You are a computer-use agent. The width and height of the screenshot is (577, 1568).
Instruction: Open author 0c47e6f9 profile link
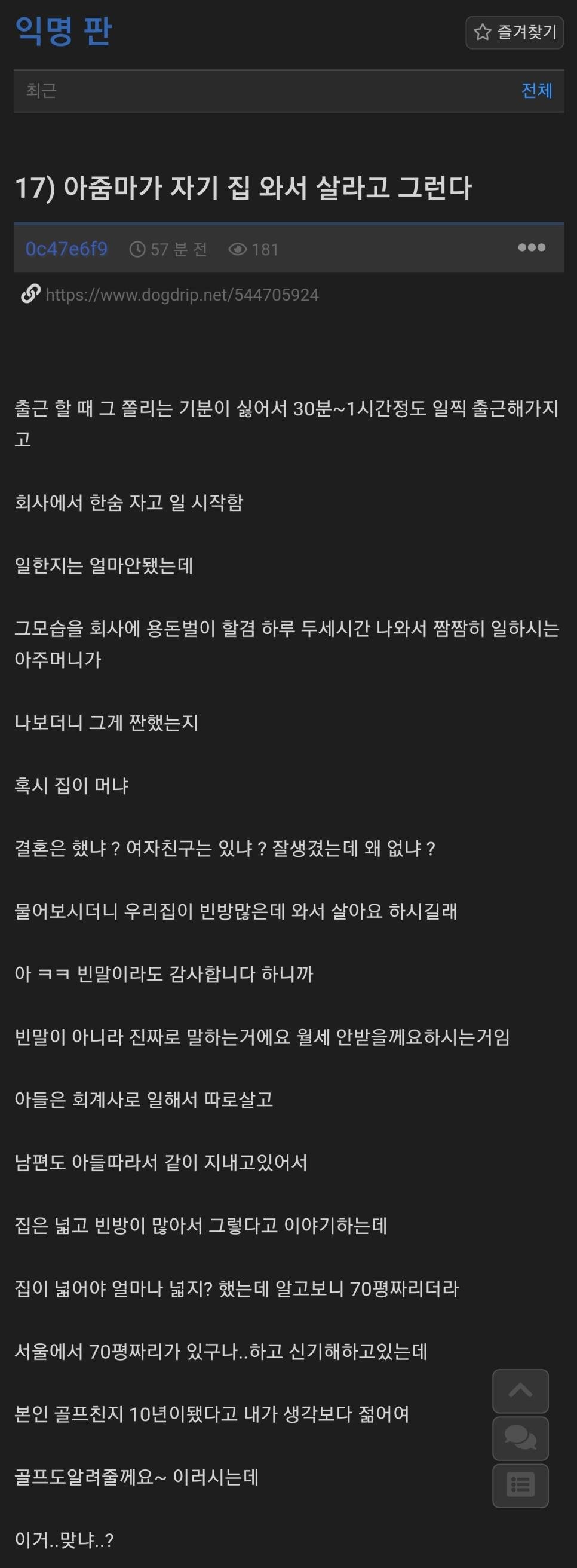tap(66, 249)
